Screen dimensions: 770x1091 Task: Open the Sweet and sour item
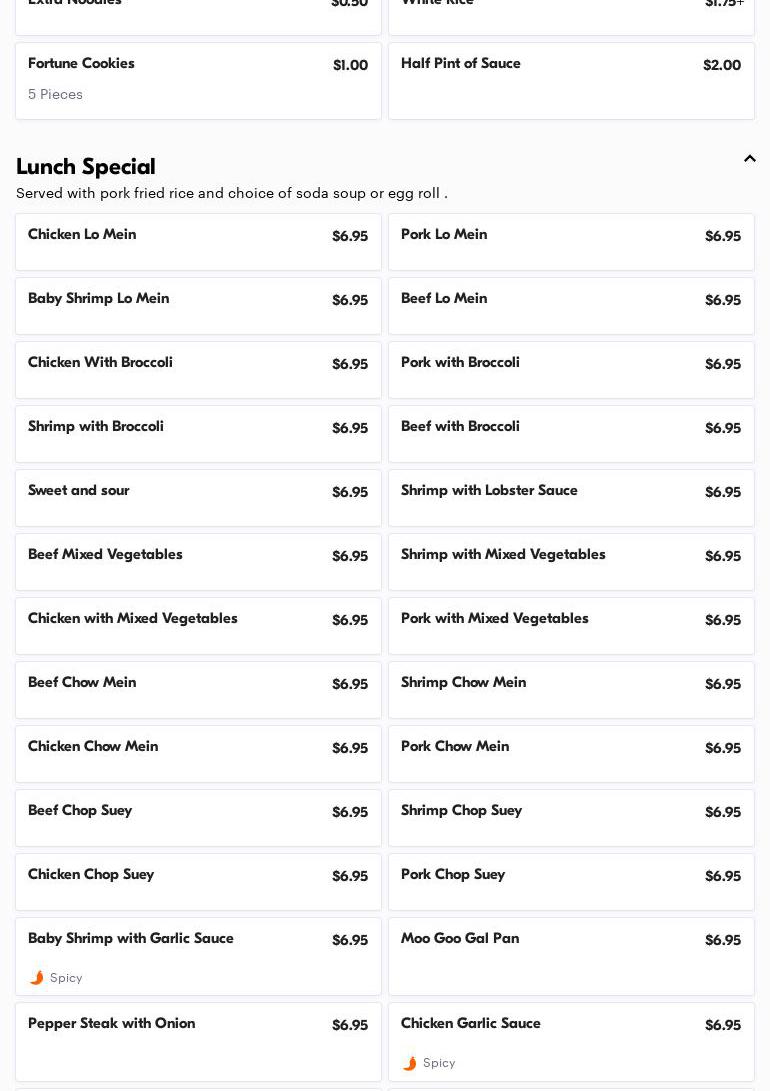tap(198, 498)
